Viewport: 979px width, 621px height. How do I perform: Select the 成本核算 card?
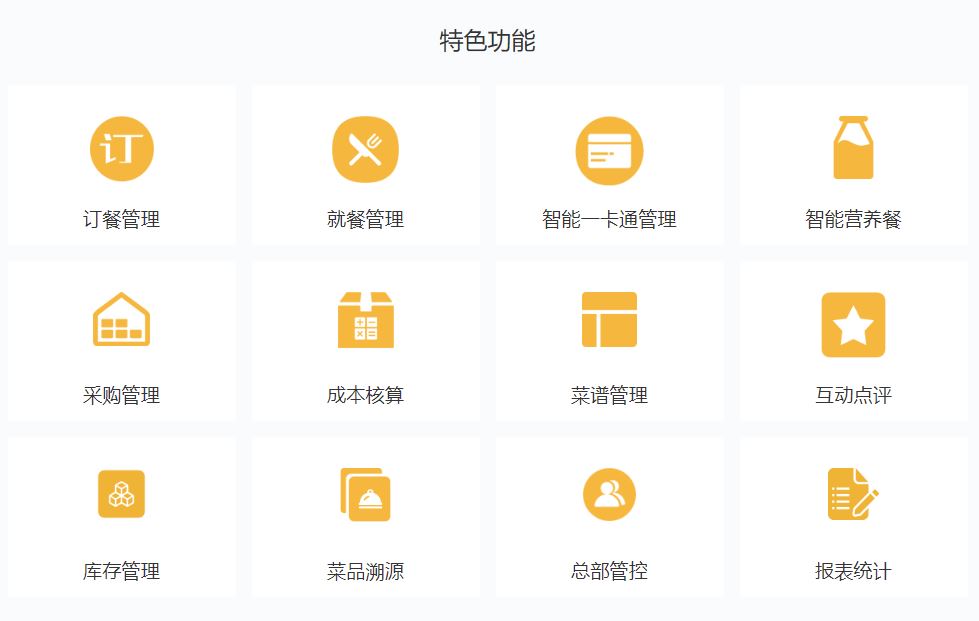[x=365, y=342]
